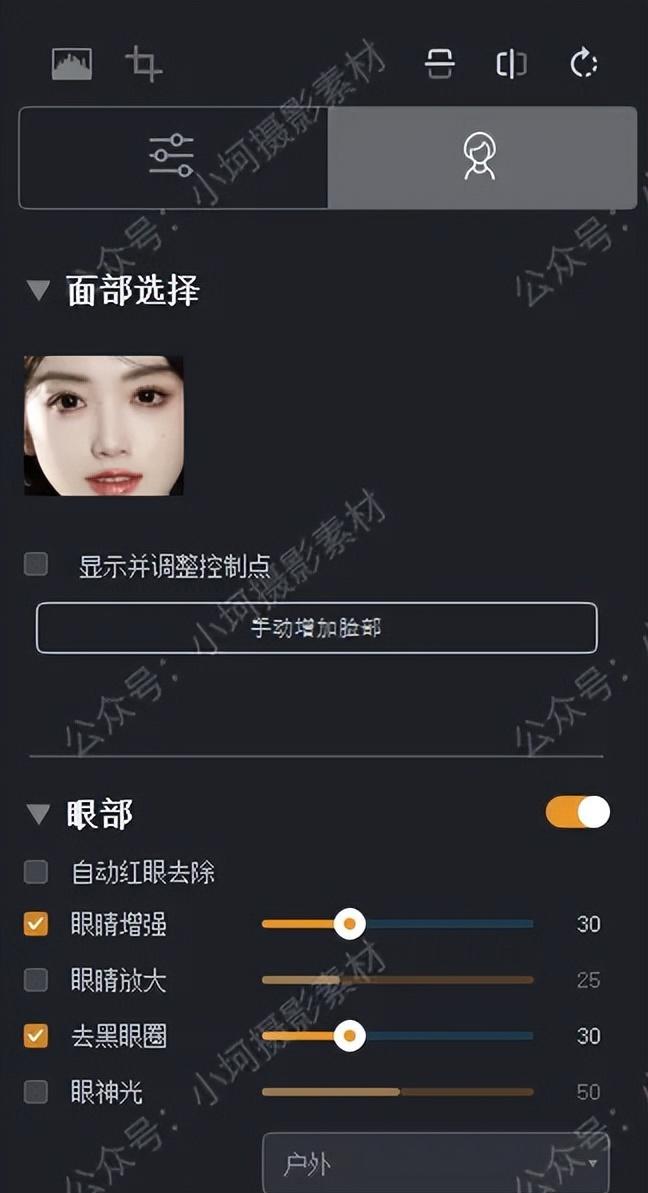Image resolution: width=648 pixels, height=1193 pixels.
Task: Open the 户外 dropdown
Action: tap(435, 1165)
